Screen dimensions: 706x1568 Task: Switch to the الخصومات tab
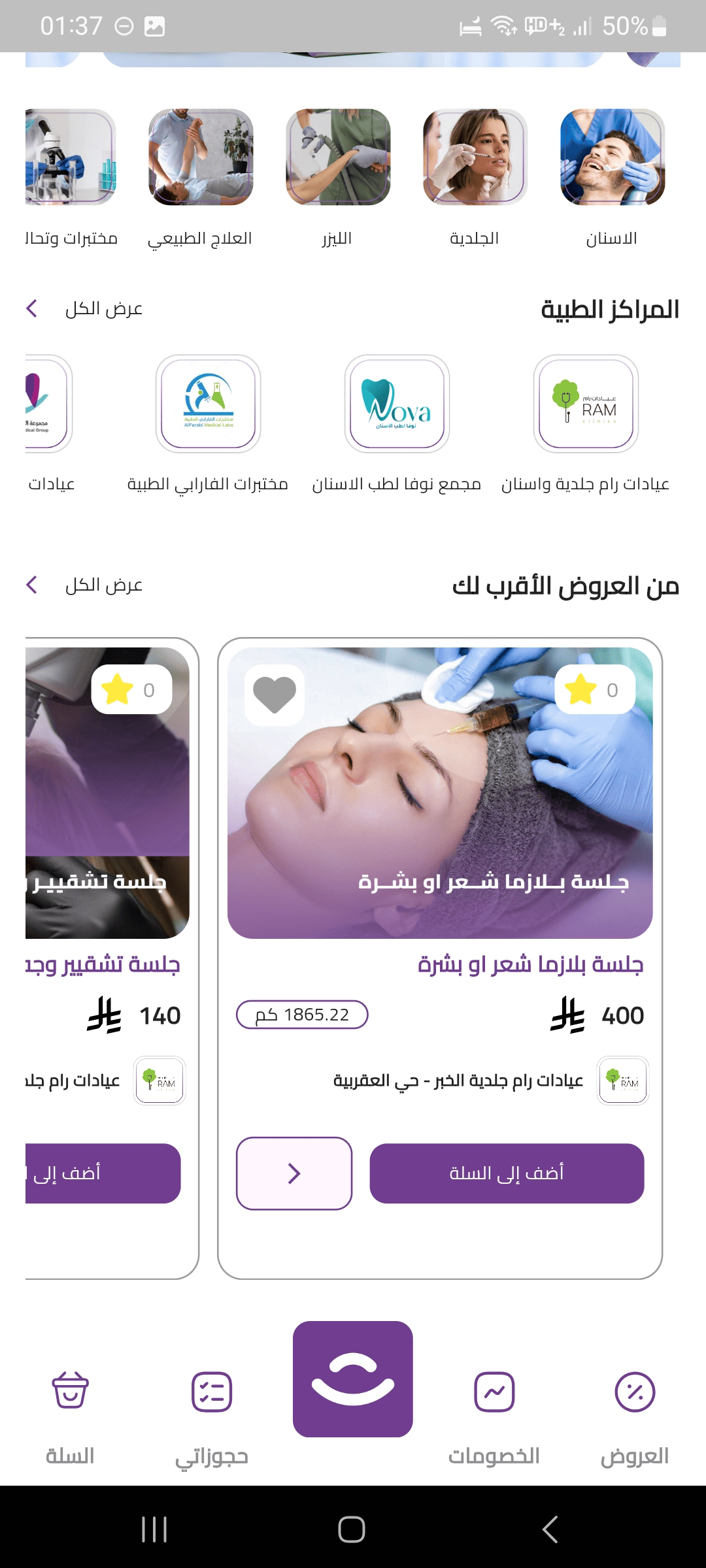pos(494,1415)
